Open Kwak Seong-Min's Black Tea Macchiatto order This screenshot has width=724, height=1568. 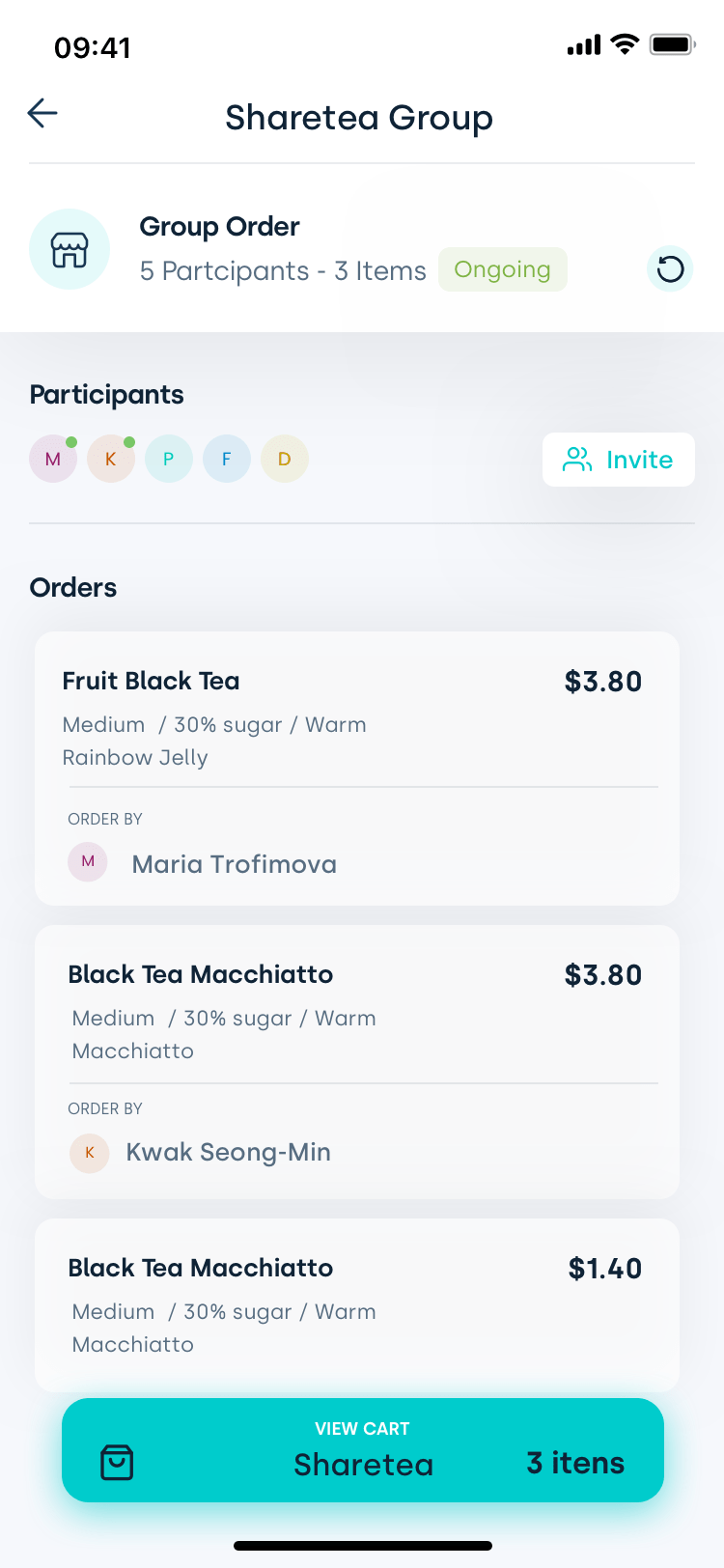tap(357, 1062)
